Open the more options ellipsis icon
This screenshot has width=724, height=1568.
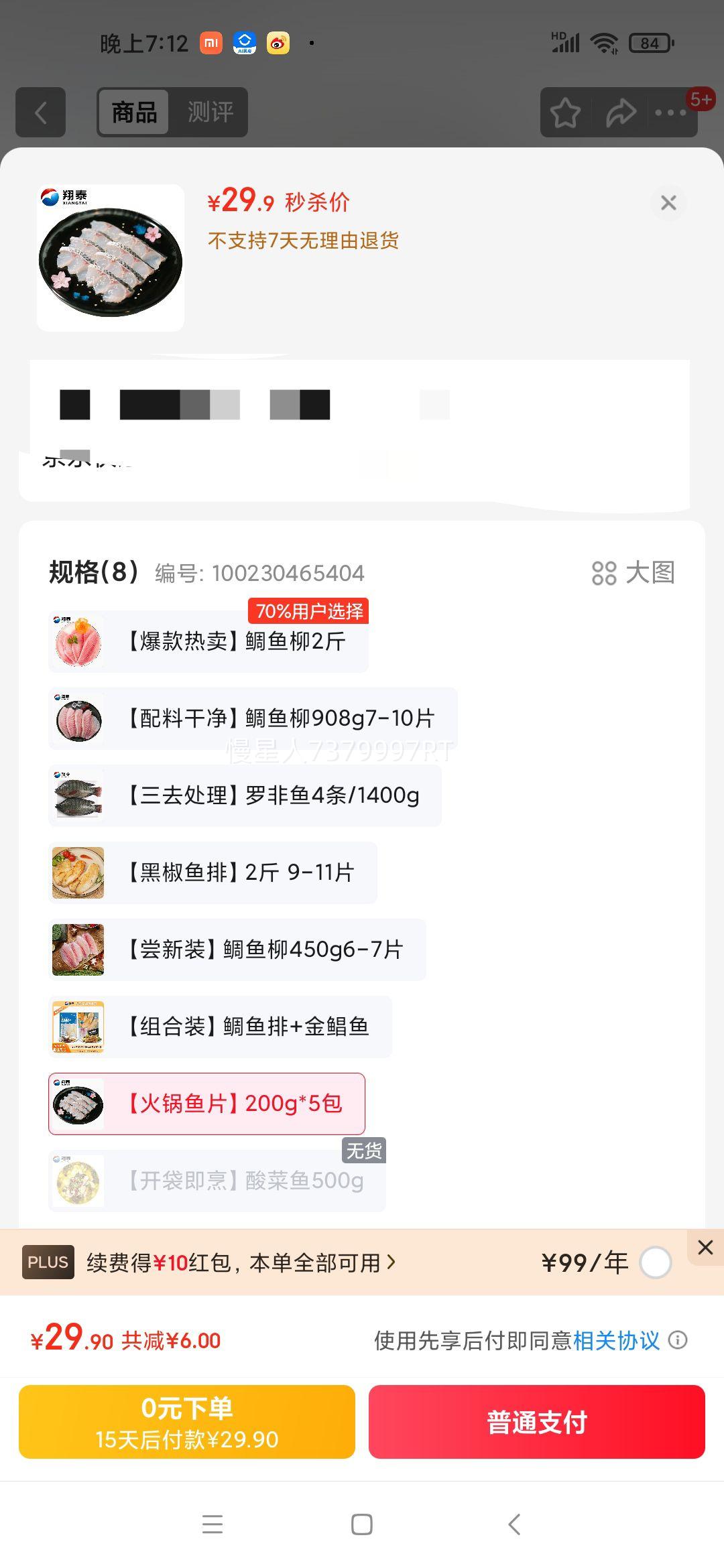(x=670, y=113)
